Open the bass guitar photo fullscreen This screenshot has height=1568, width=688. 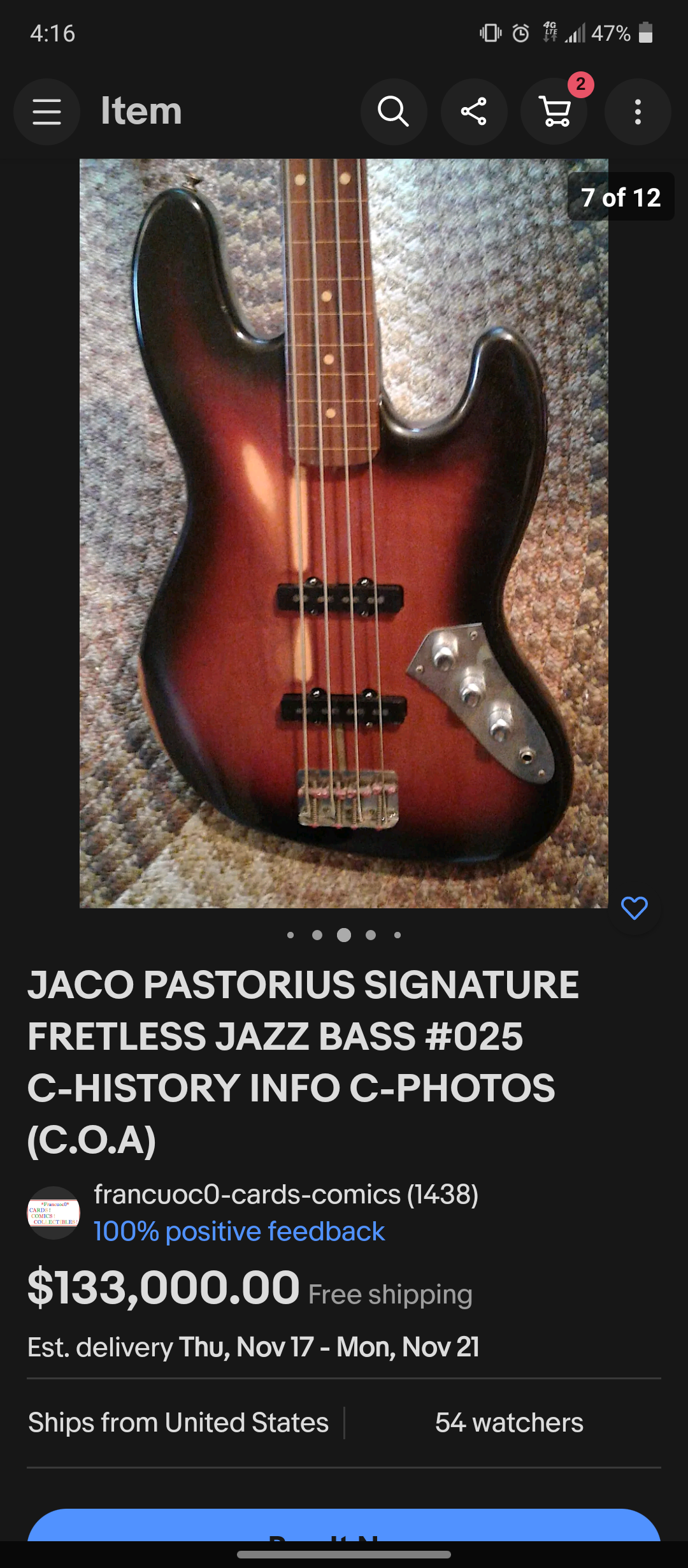click(x=344, y=534)
